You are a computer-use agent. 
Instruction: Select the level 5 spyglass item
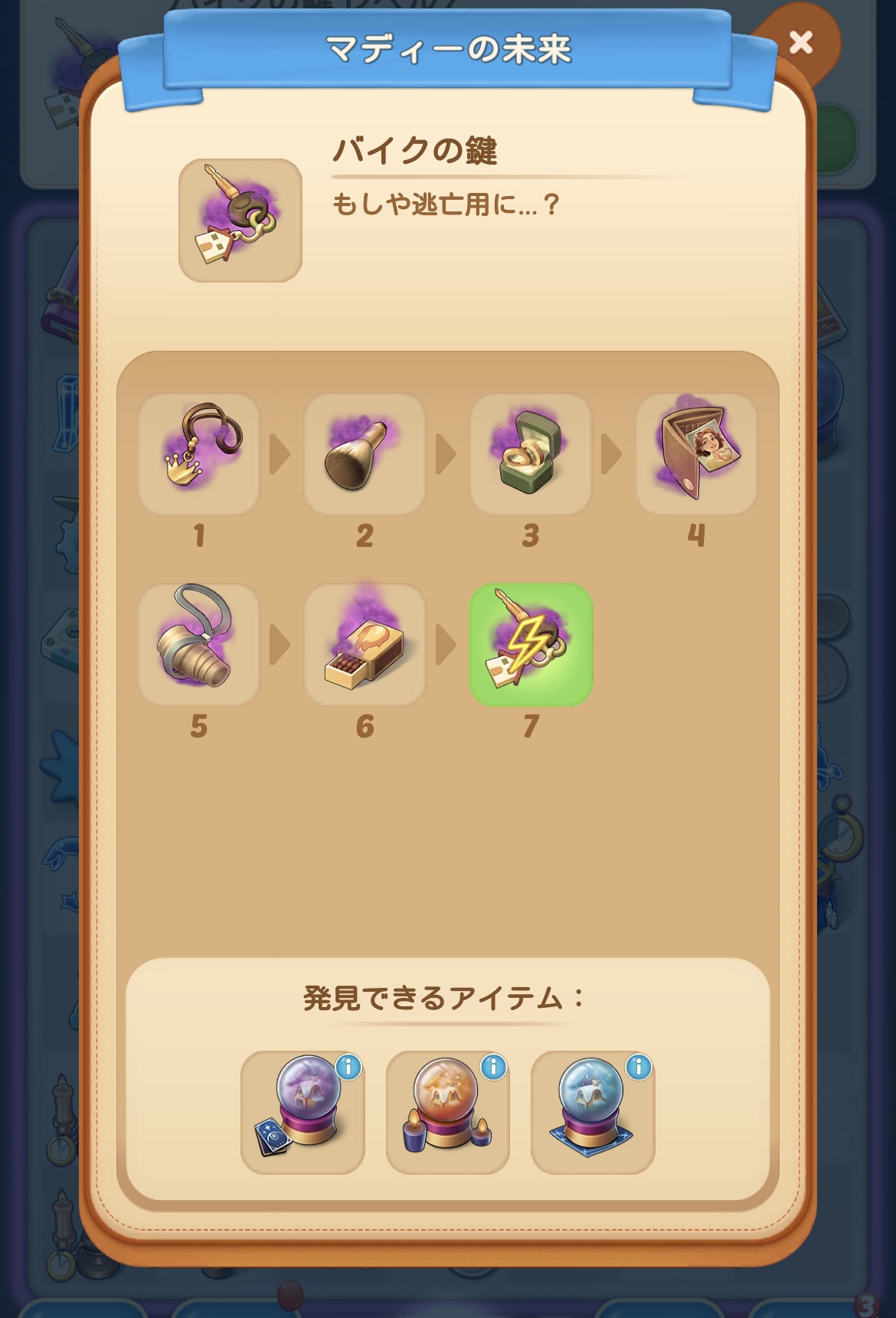click(199, 645)
